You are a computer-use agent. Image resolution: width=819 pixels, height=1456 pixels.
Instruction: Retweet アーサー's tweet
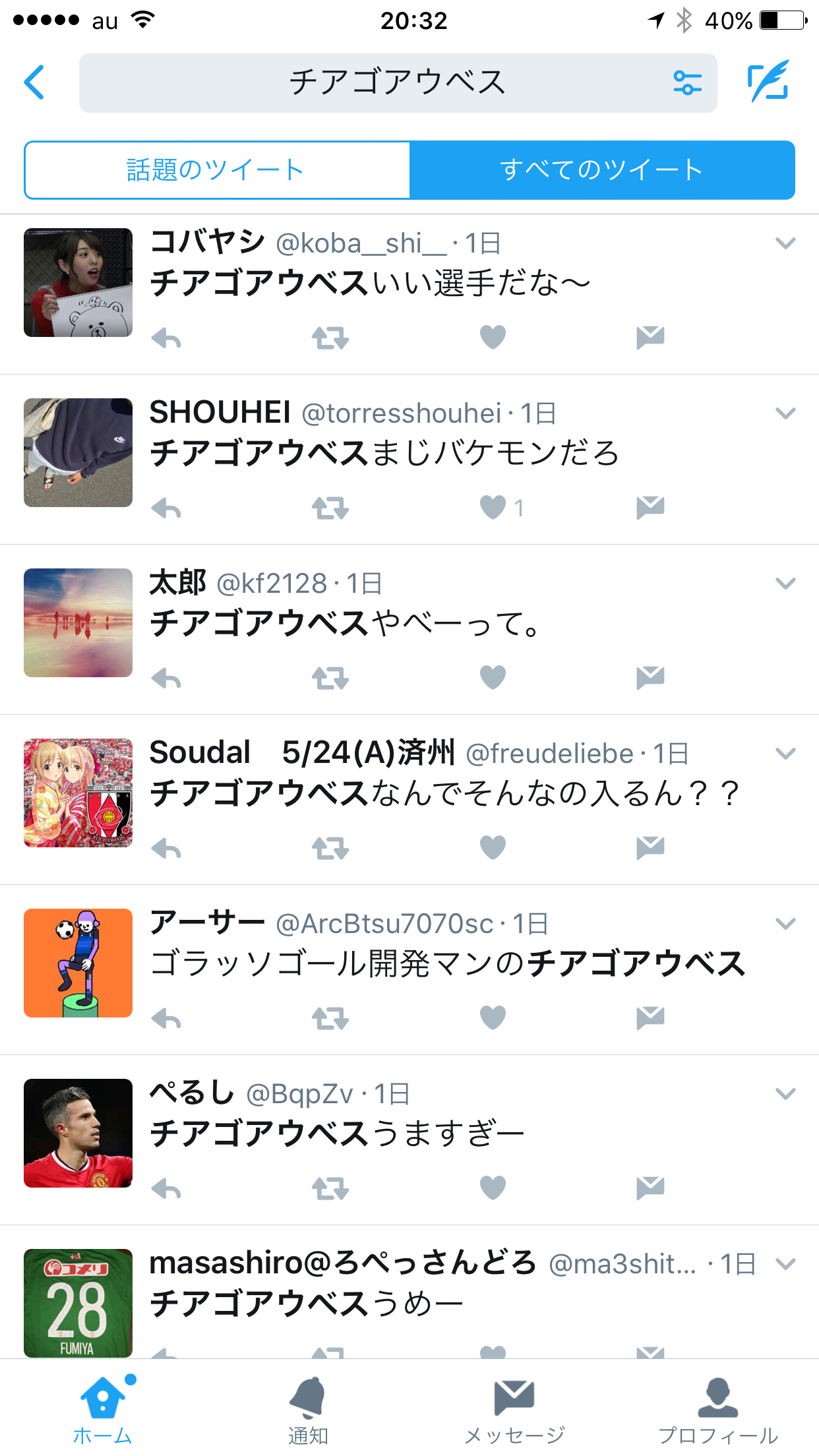click(330, 1019)
